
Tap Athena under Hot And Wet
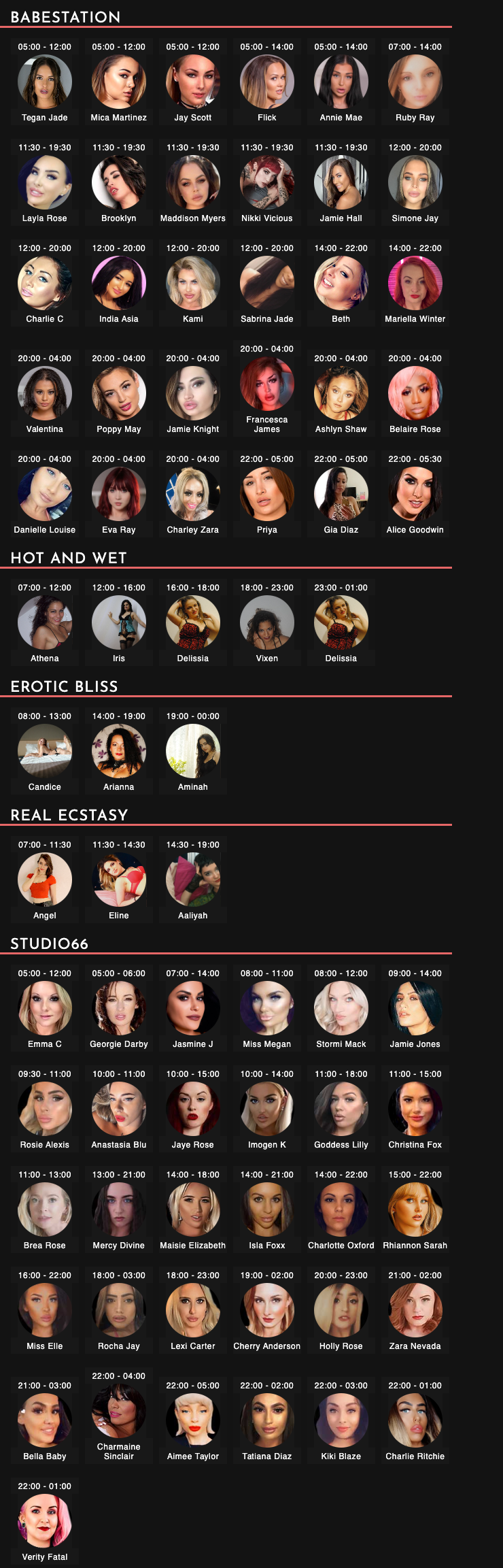tap(45, 623)
